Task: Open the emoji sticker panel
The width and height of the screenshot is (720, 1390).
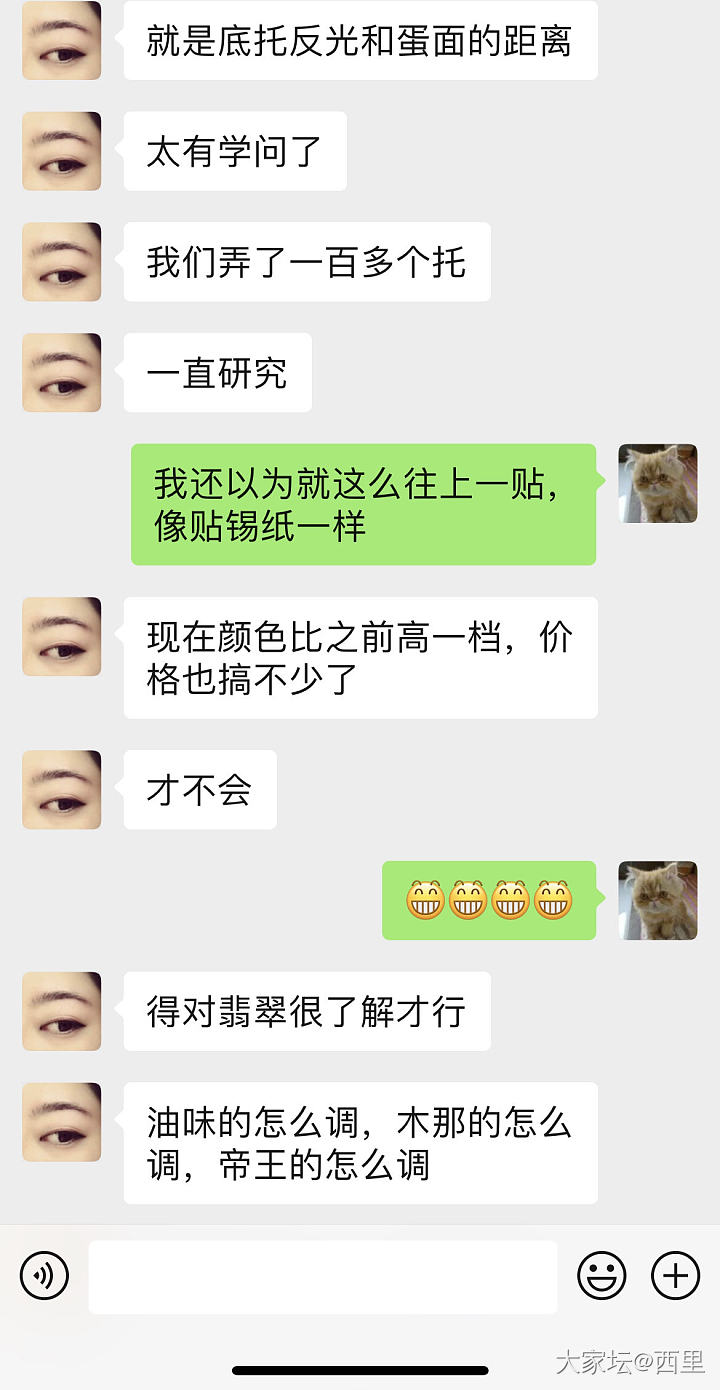Action: (x=602, y=1276)
